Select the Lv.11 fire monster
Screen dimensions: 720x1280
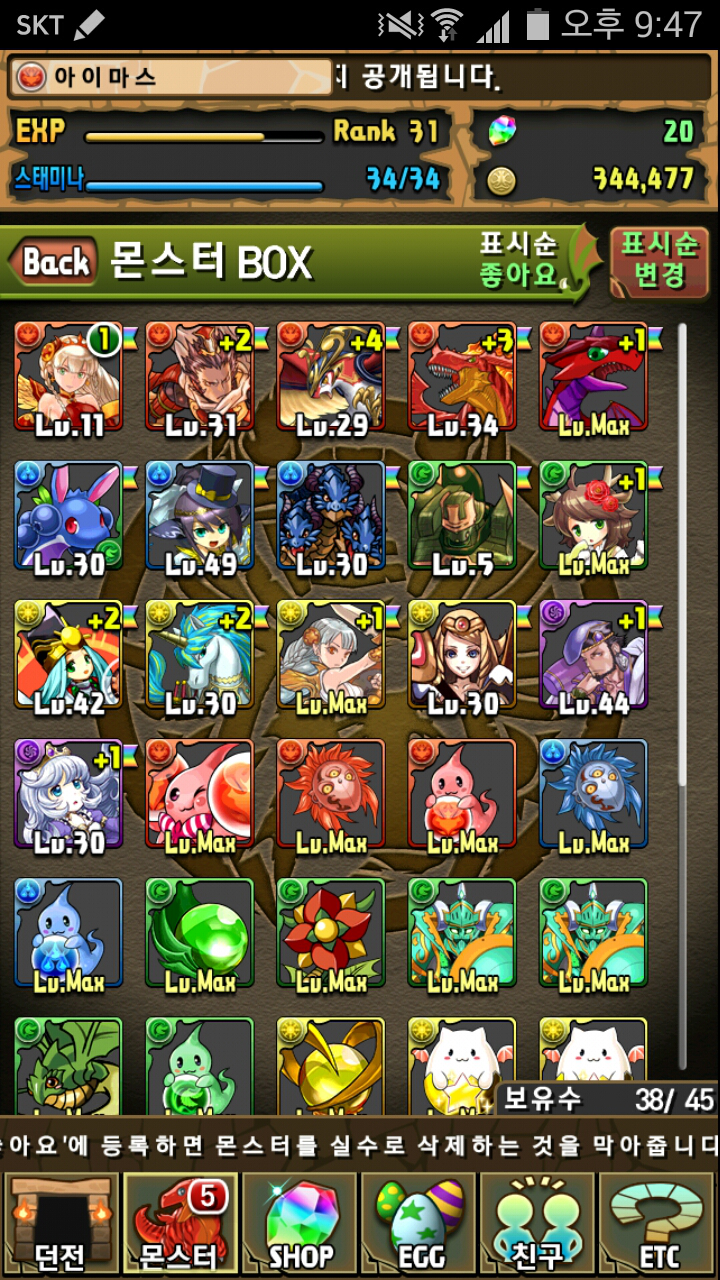(x=68, y=376)
